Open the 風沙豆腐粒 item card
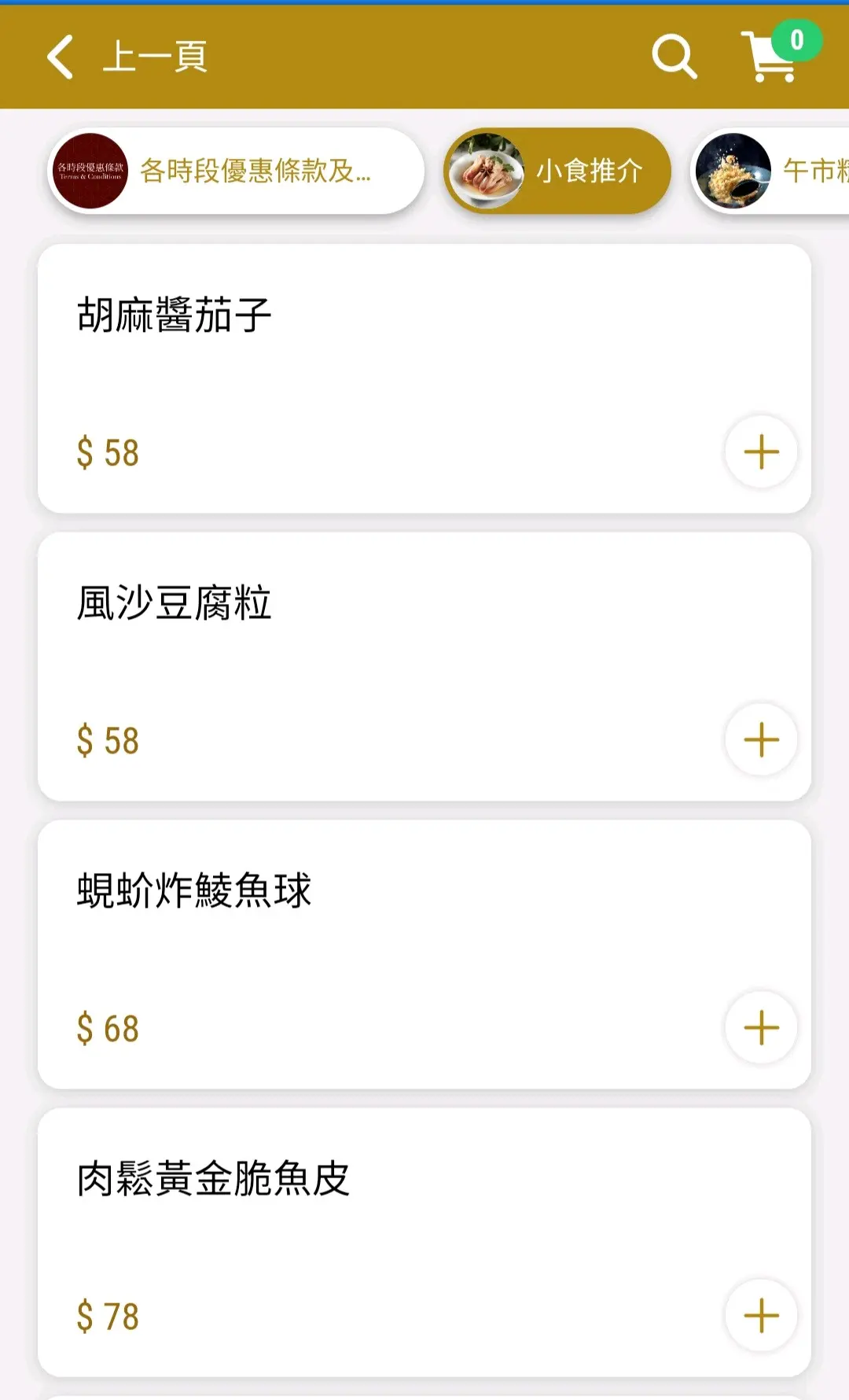Screen dimensions: 849x1400 424,666
